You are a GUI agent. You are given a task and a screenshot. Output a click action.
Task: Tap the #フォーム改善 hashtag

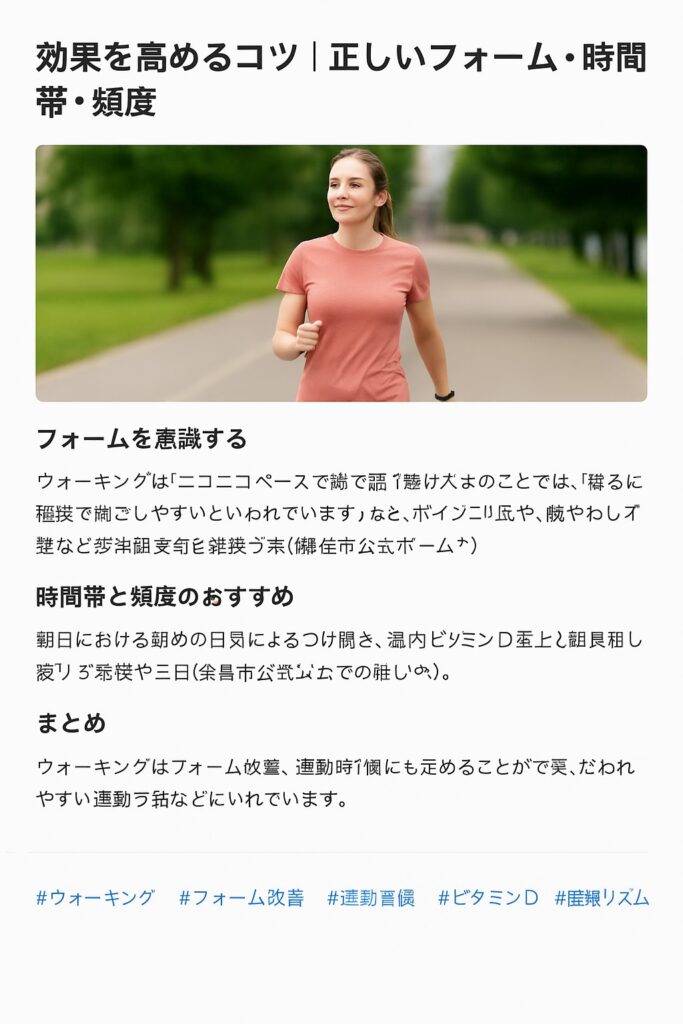pyautogui.click(x=241, y=898)
